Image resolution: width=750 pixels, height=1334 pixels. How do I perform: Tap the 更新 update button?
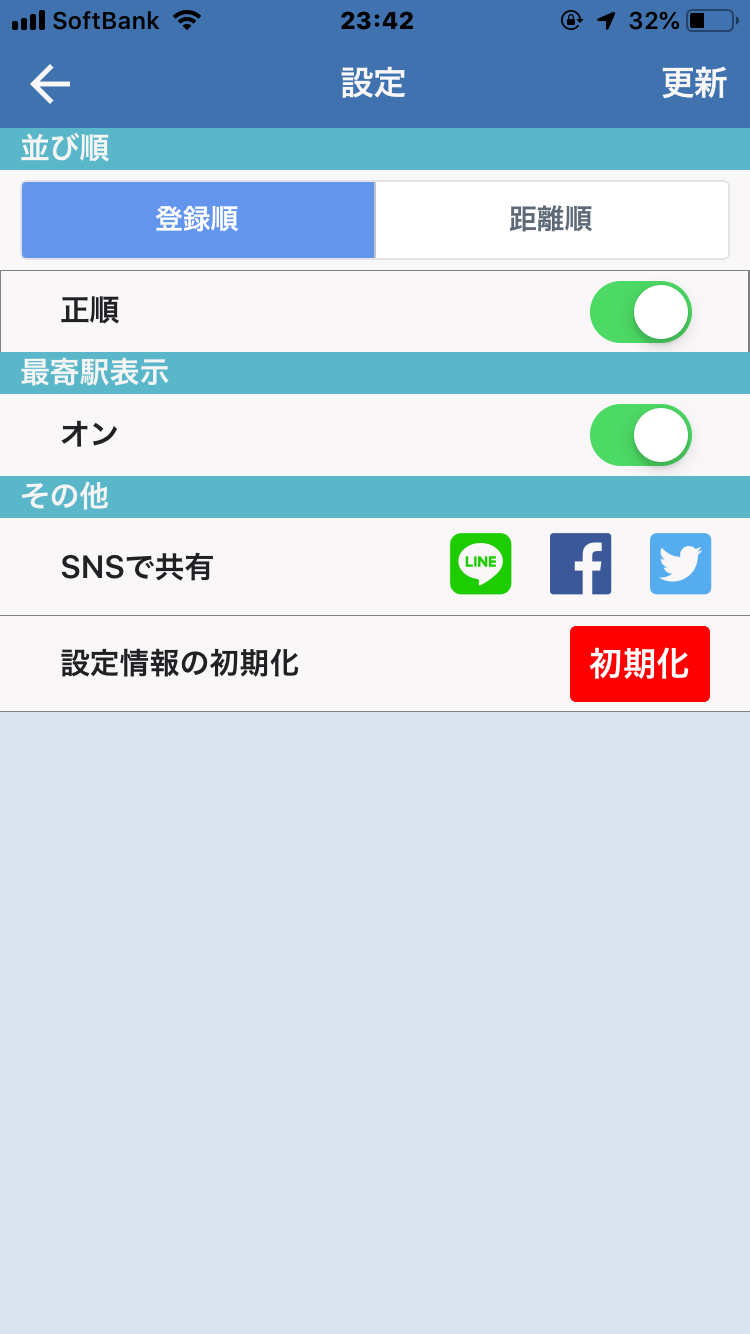point(693,84)
